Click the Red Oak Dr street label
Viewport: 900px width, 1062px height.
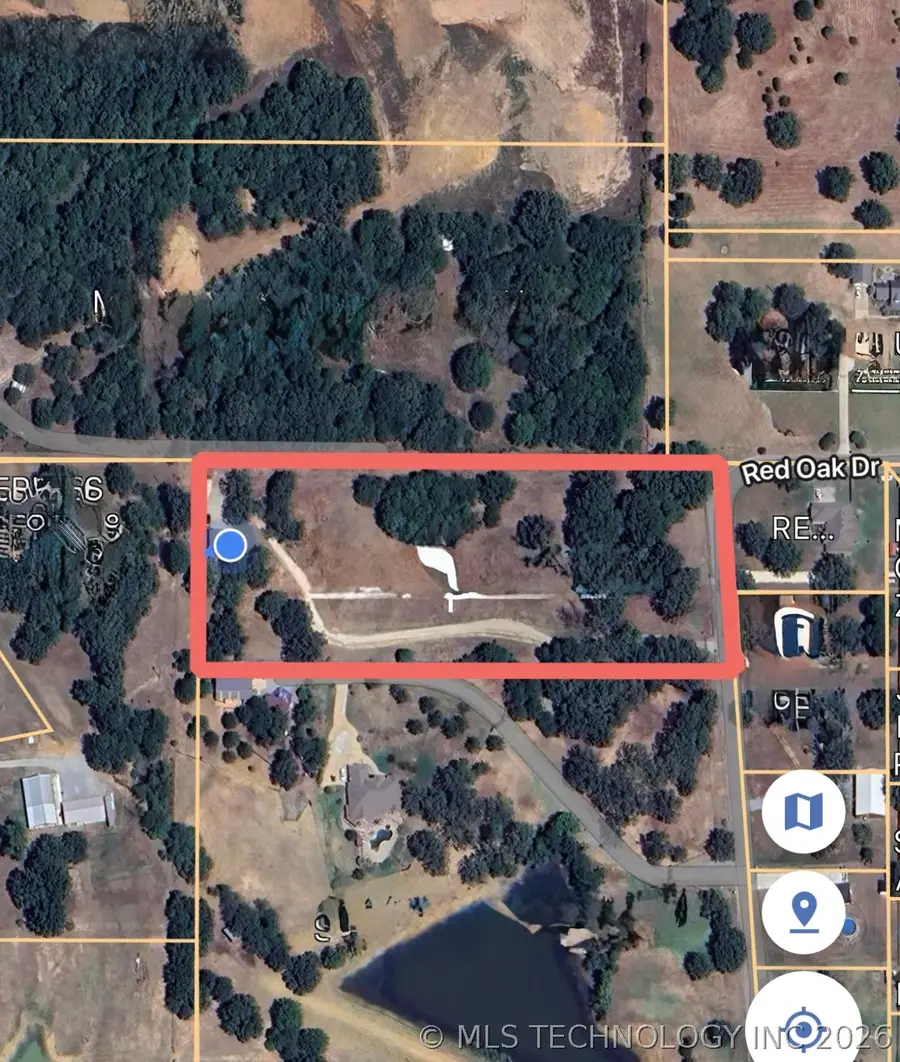tap(812, 468)
